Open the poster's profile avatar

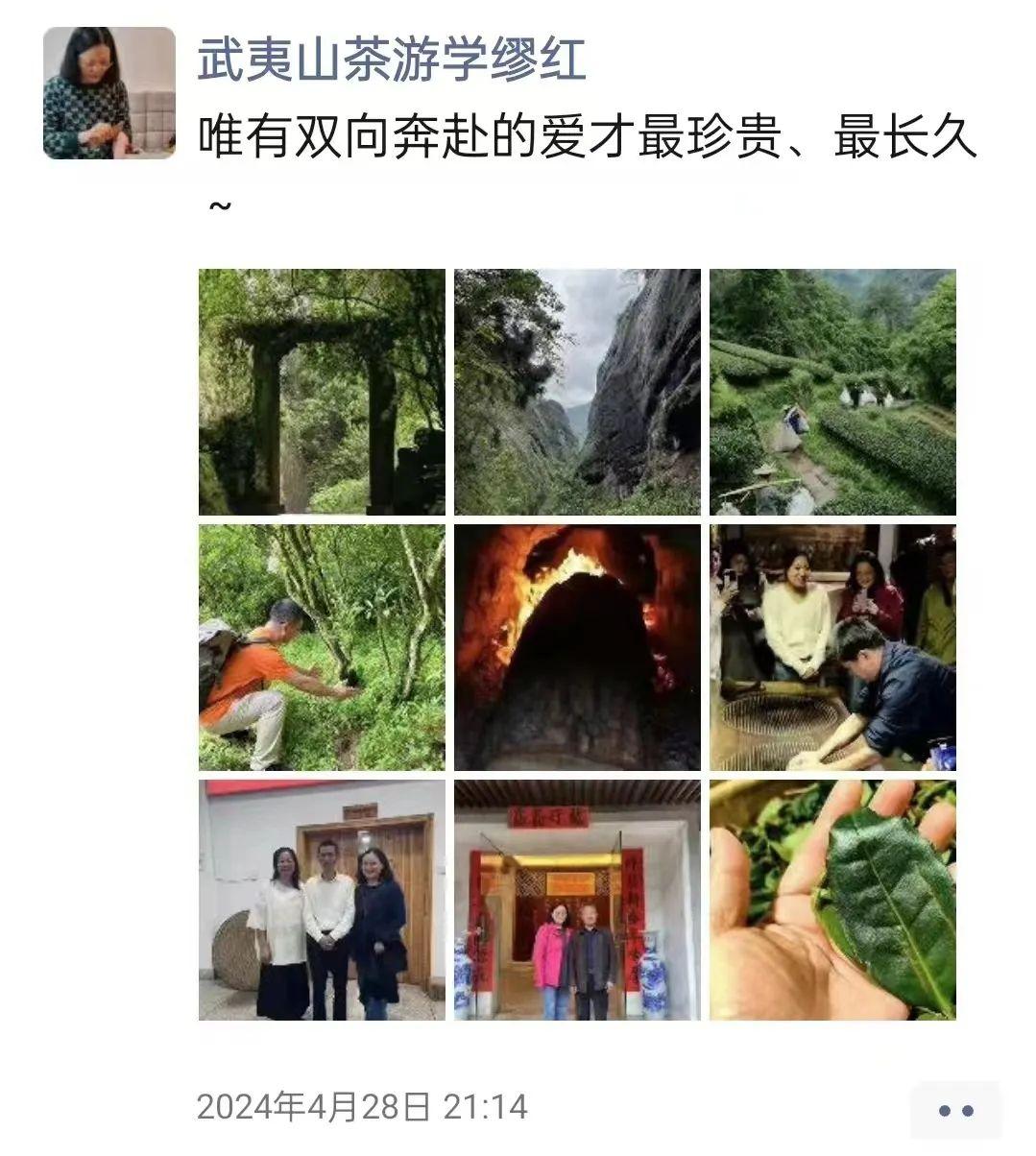[109, 92]
